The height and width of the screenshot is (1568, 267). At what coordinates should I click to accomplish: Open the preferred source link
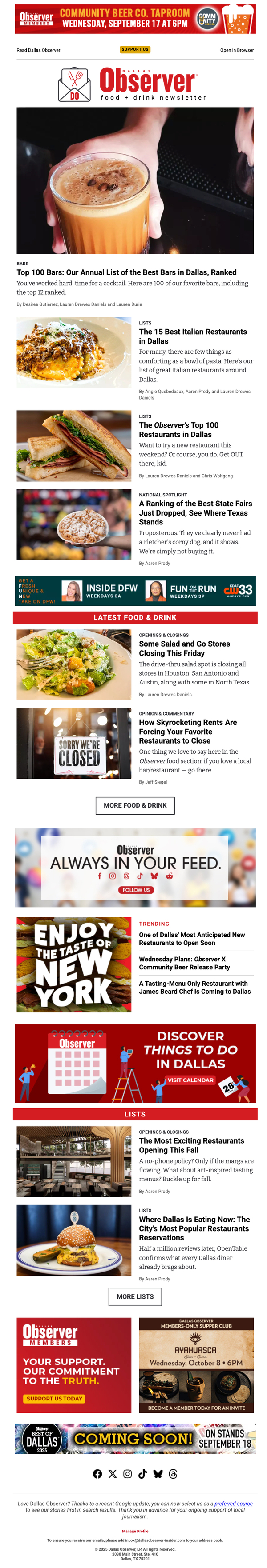(x=233, y=1503)
